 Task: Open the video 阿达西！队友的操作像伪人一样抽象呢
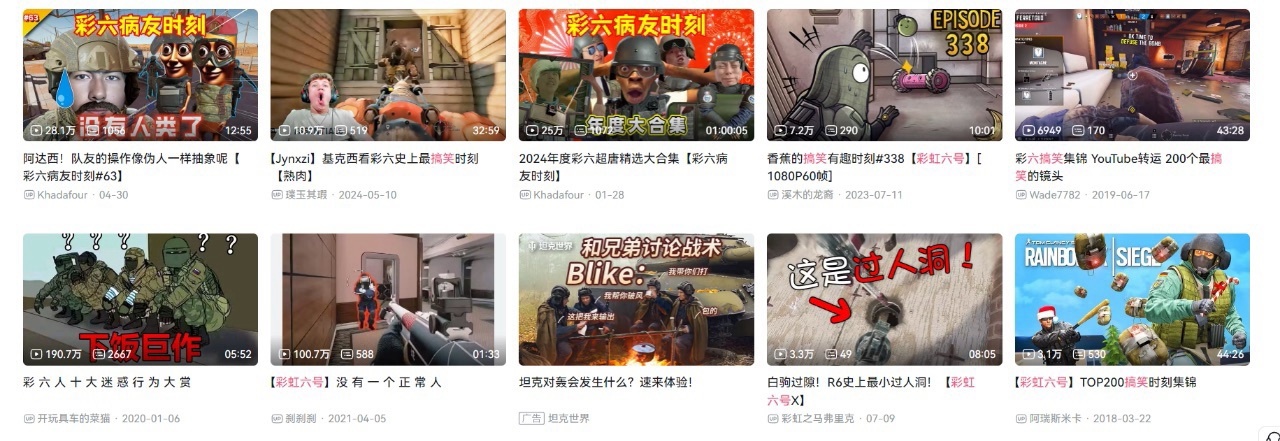[140, 75]
